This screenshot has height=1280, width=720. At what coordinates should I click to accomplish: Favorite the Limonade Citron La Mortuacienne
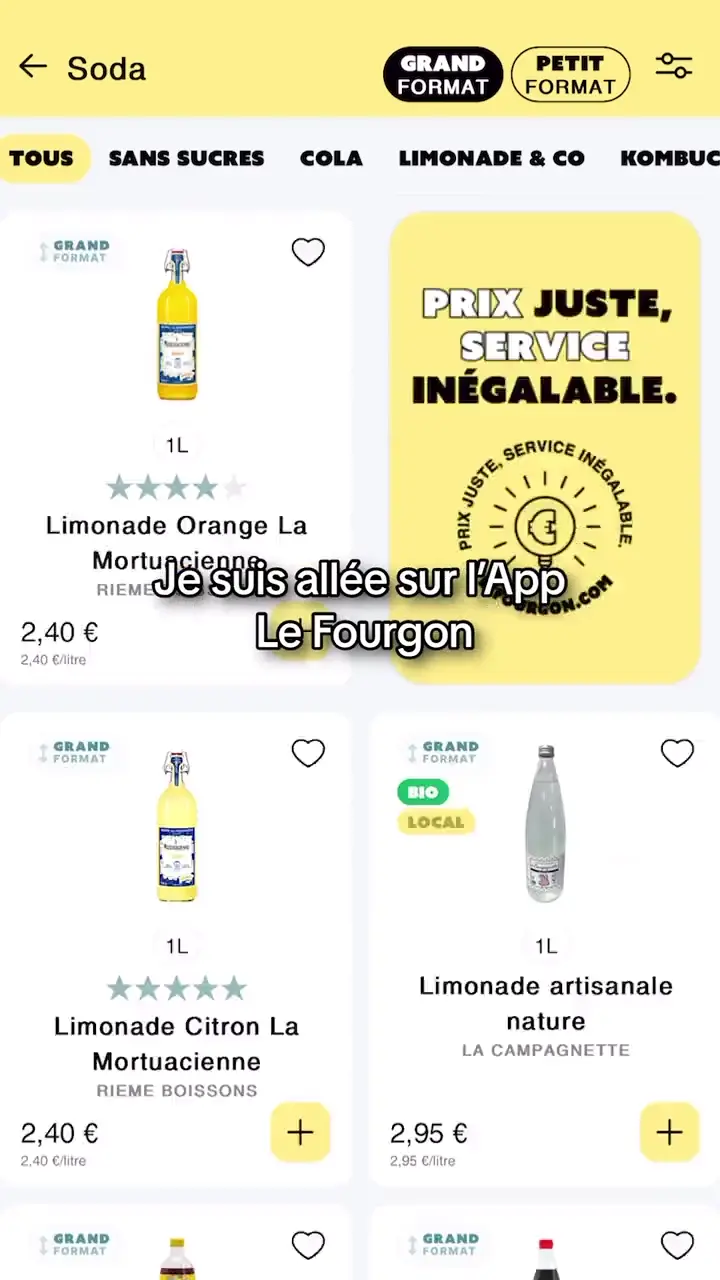pos(308,753)
